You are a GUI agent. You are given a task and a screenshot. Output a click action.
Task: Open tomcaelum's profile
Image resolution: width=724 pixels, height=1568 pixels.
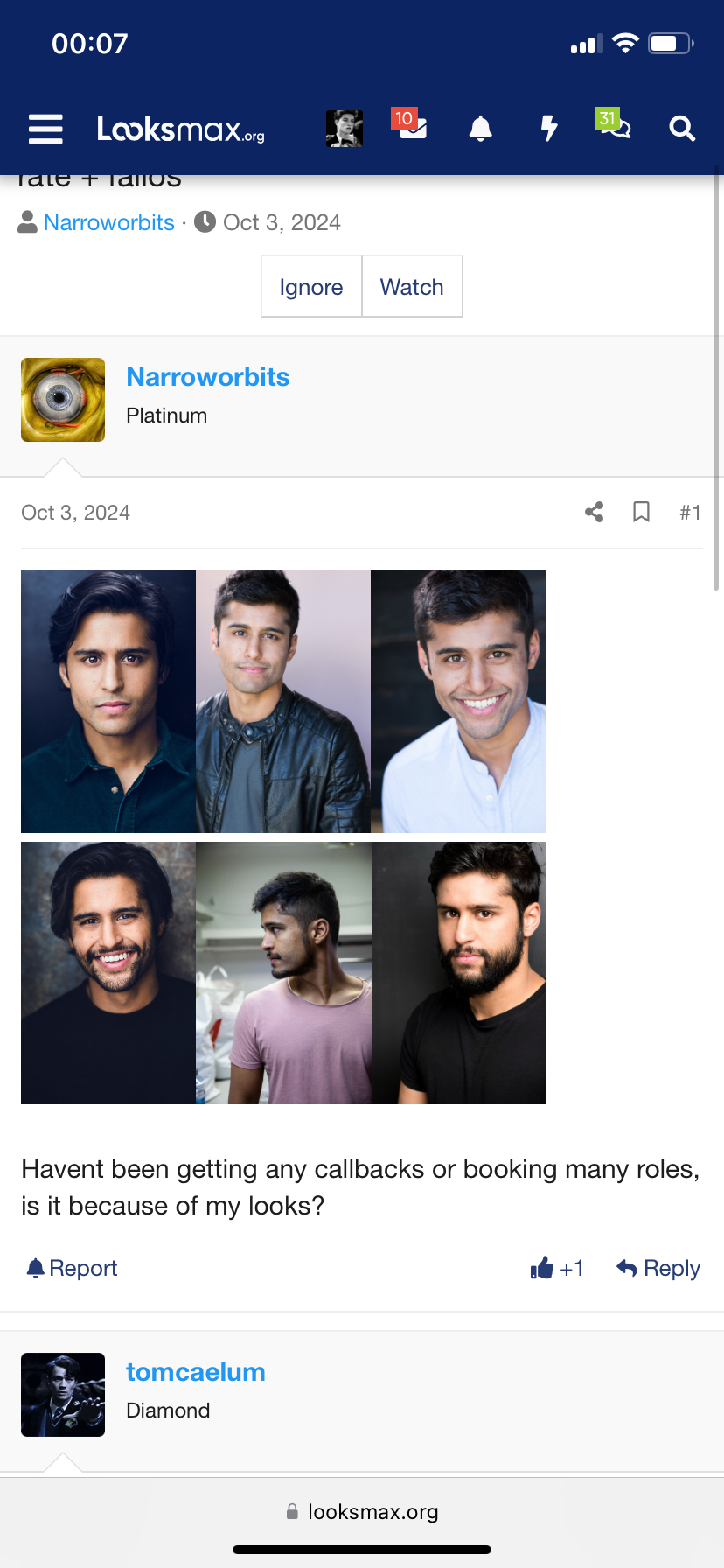(196, 1372)
